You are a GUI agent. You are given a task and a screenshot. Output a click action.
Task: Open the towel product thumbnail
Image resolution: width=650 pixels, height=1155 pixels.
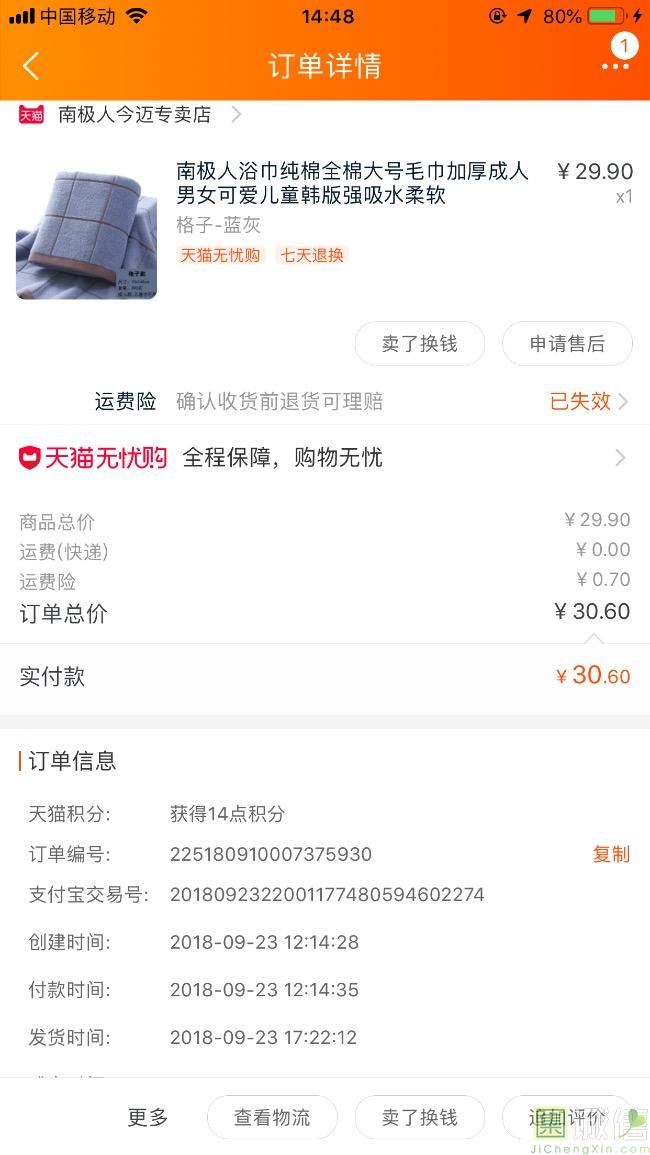pos(86,234)
